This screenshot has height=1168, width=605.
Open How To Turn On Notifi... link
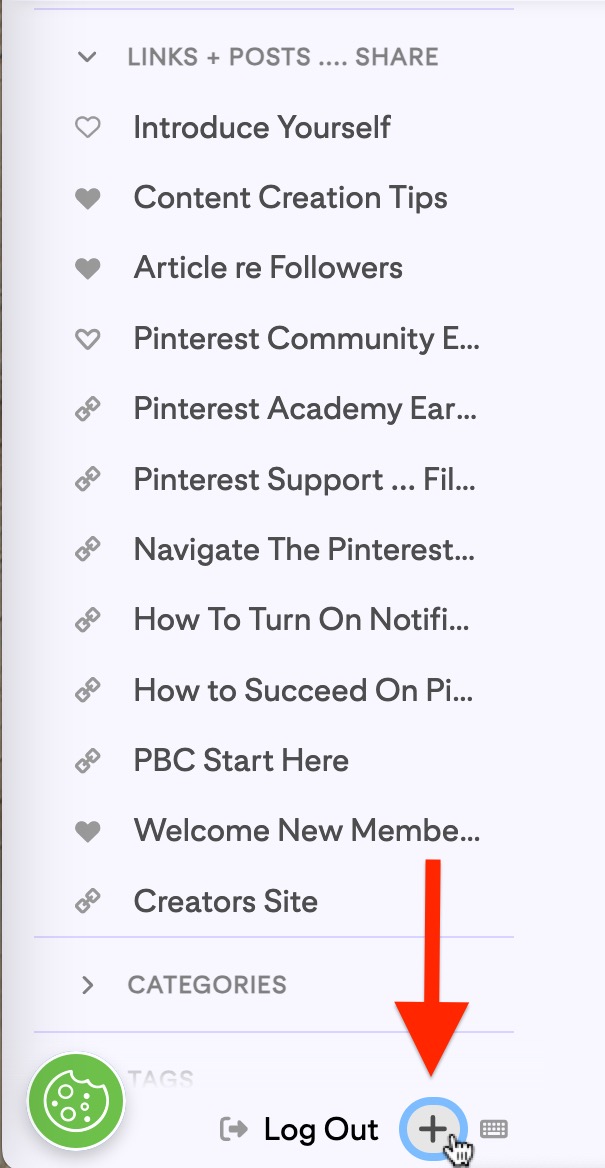click(302, 620)
